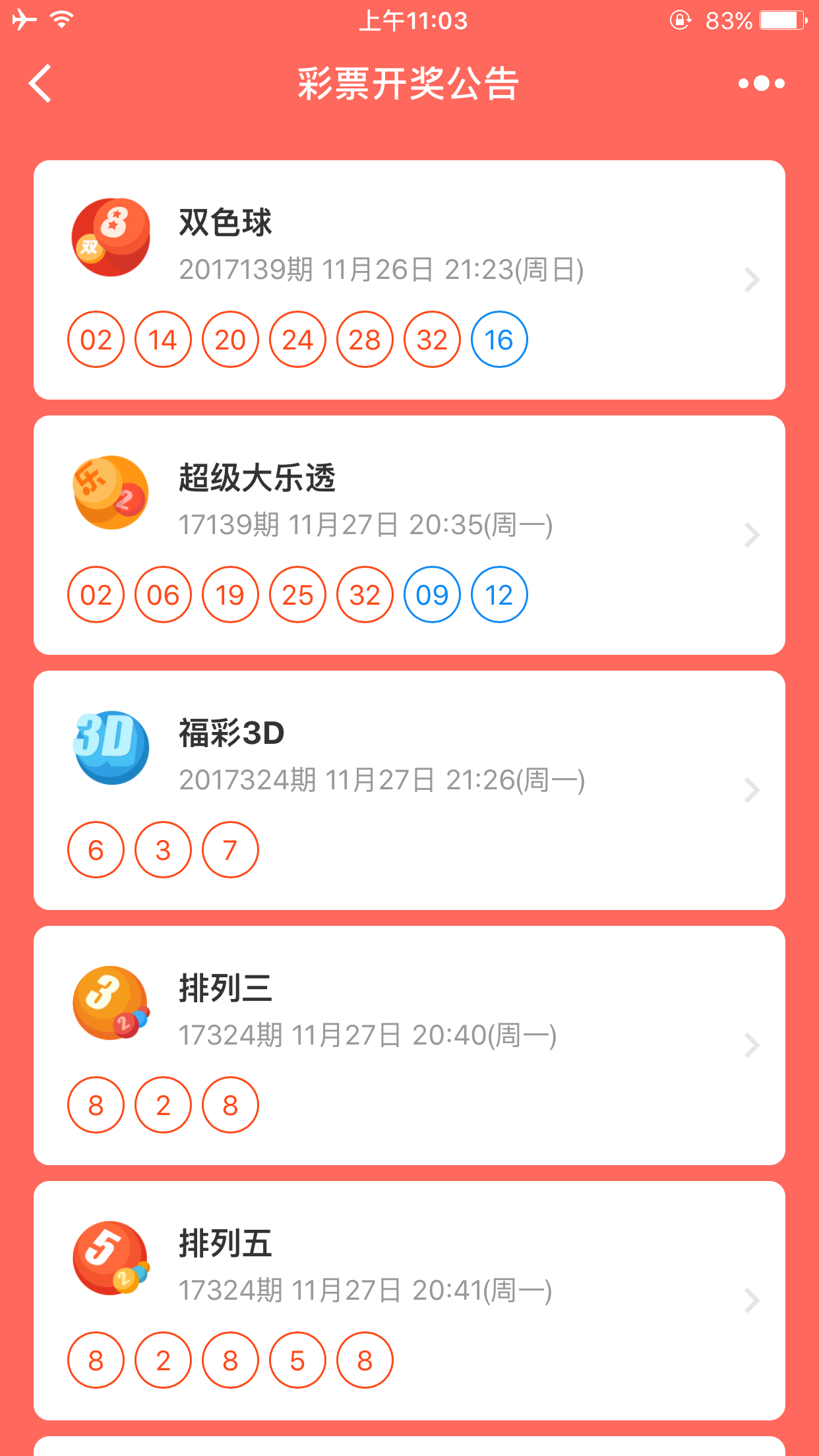This screenshot has height=1456, width=819.
Task: Open the 排列五 draw announcement
Action: tap(409, 1300)
